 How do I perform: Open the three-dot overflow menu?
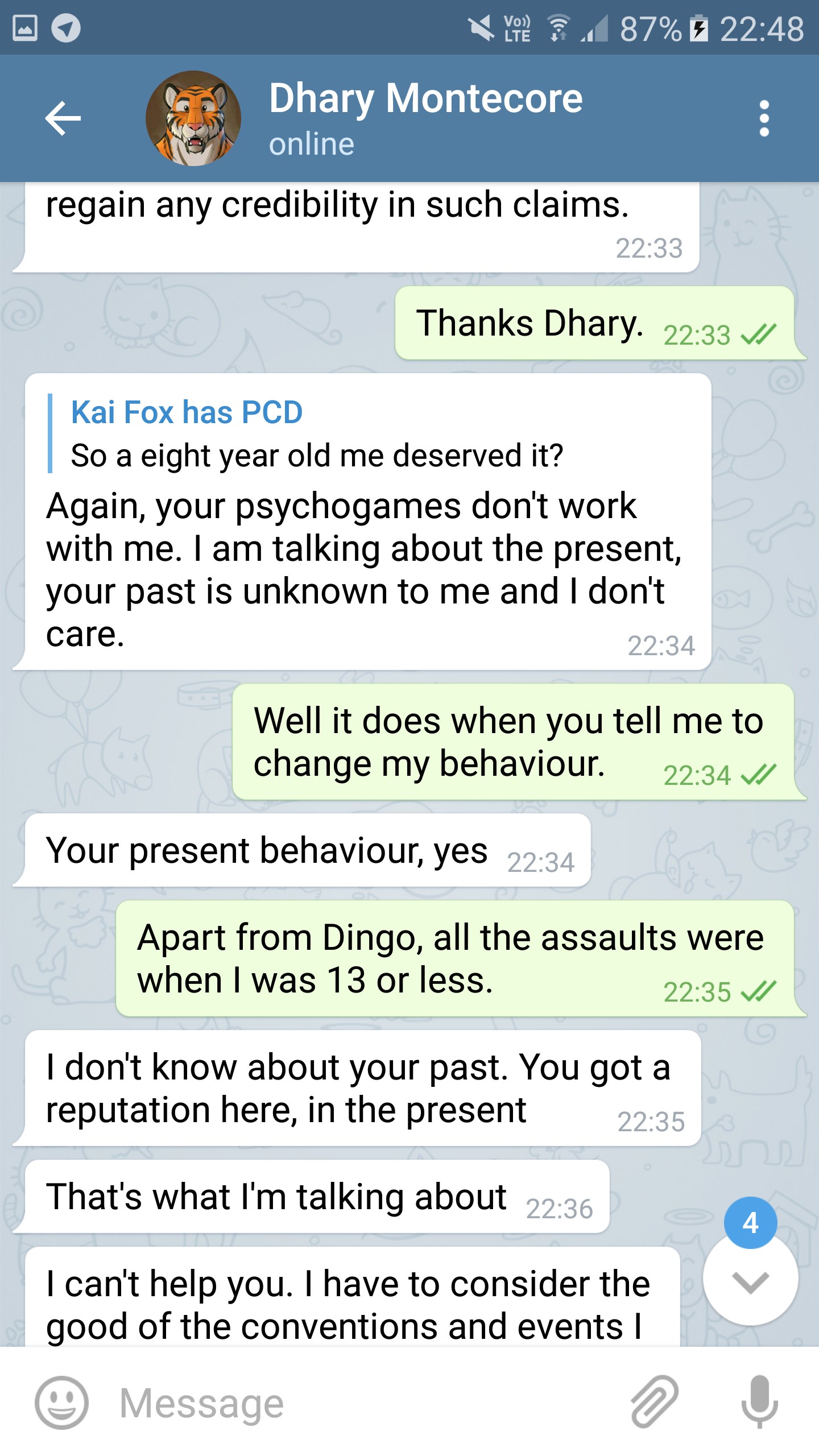click(764, 118)
